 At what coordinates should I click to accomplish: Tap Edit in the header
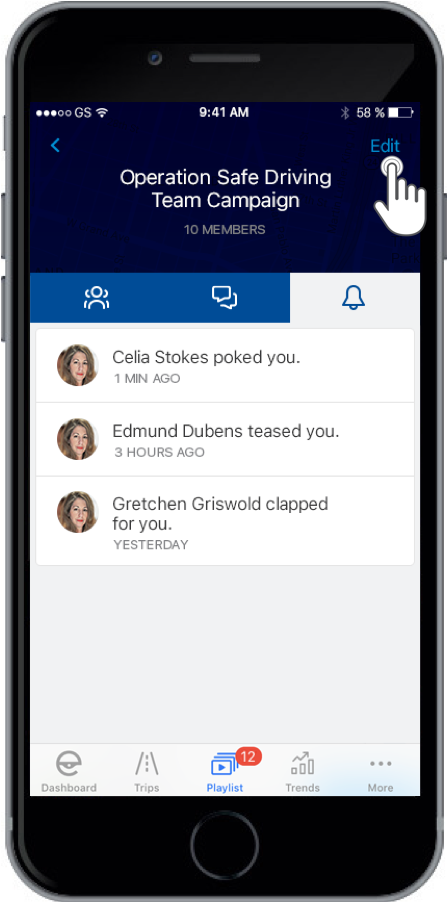point(385,146)
